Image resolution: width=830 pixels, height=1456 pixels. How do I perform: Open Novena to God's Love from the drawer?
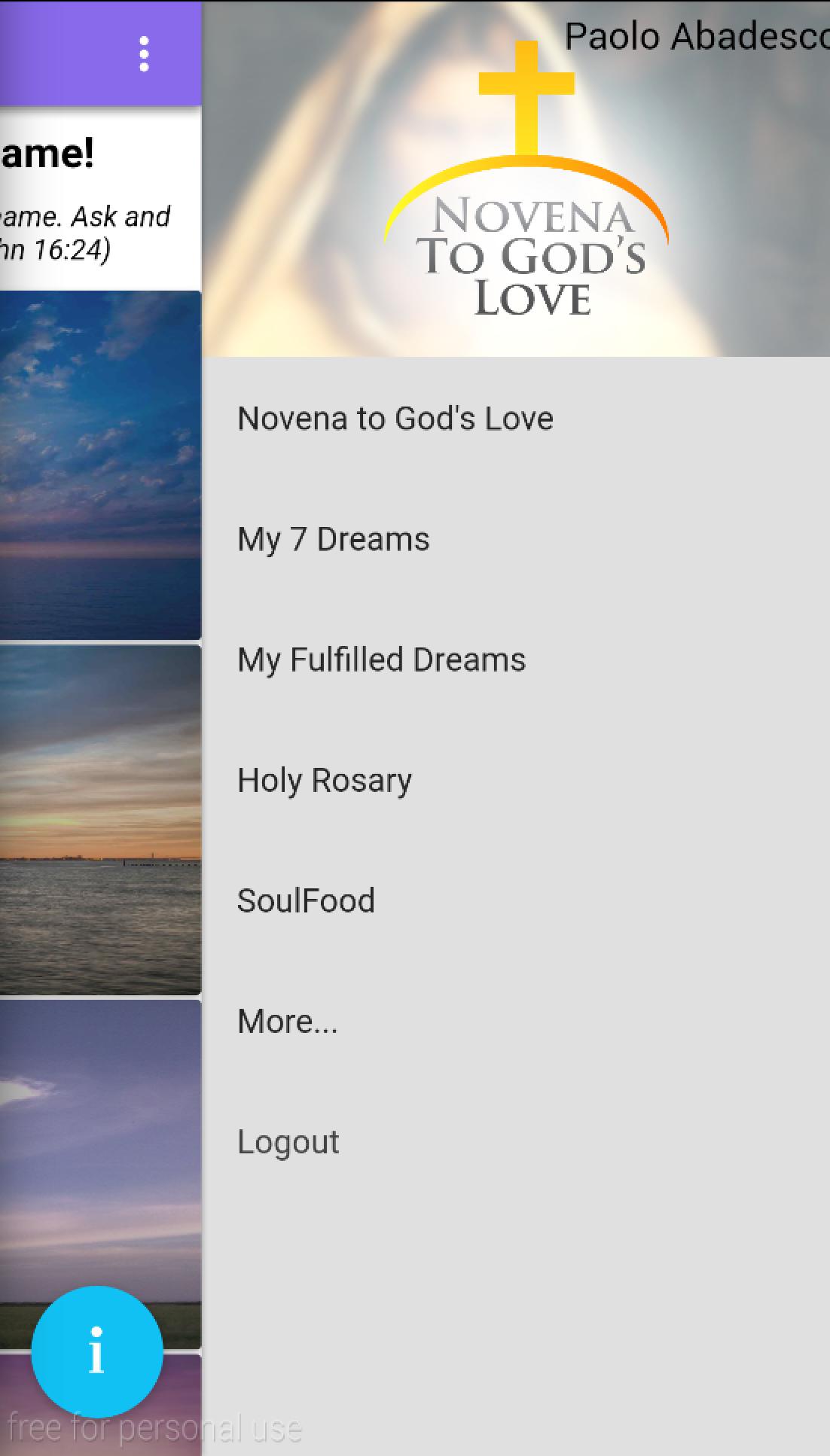(395, 418)
